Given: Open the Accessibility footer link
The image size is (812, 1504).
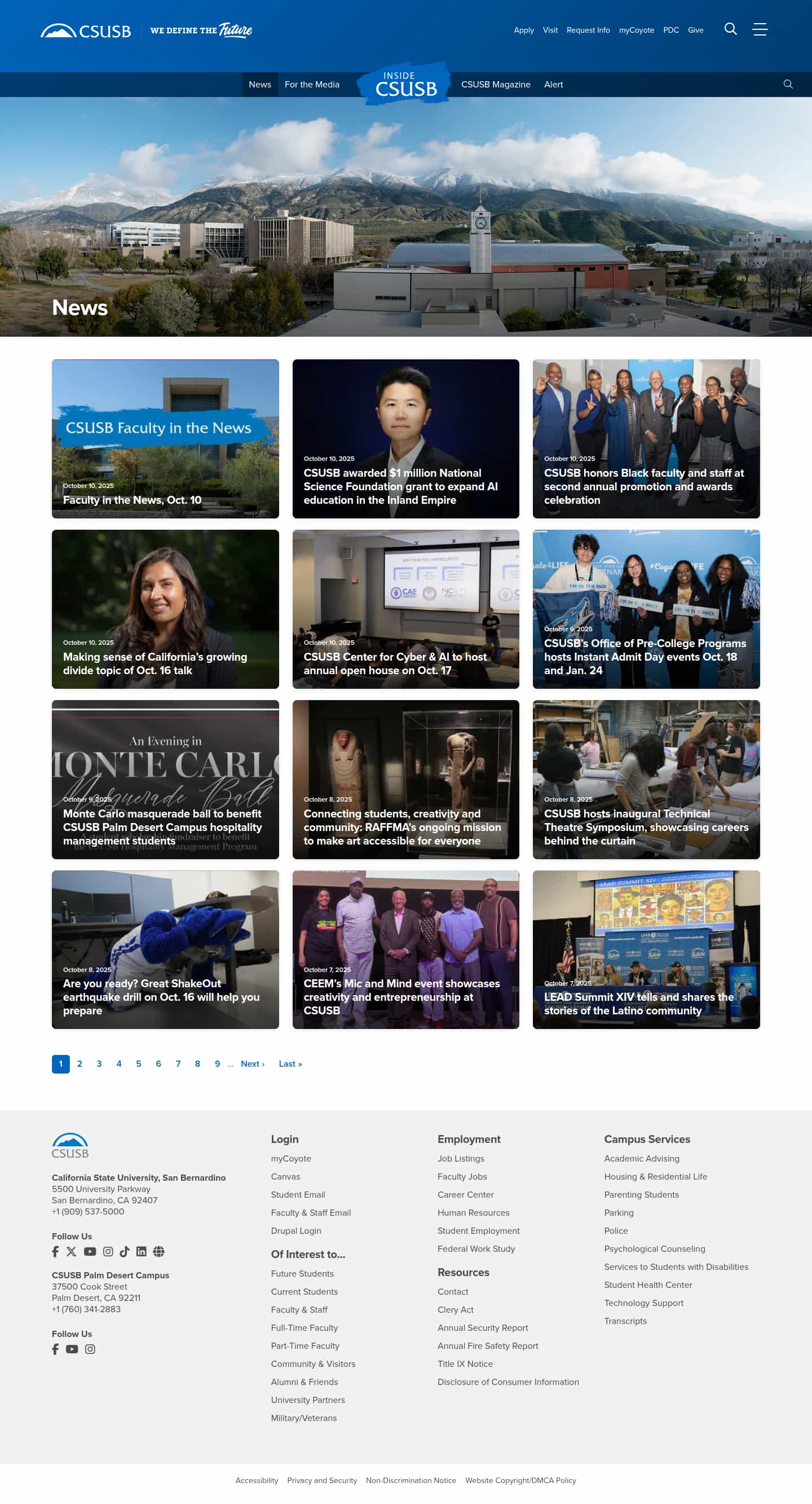Looking at the screenshot, I should tap(256, 1480).
